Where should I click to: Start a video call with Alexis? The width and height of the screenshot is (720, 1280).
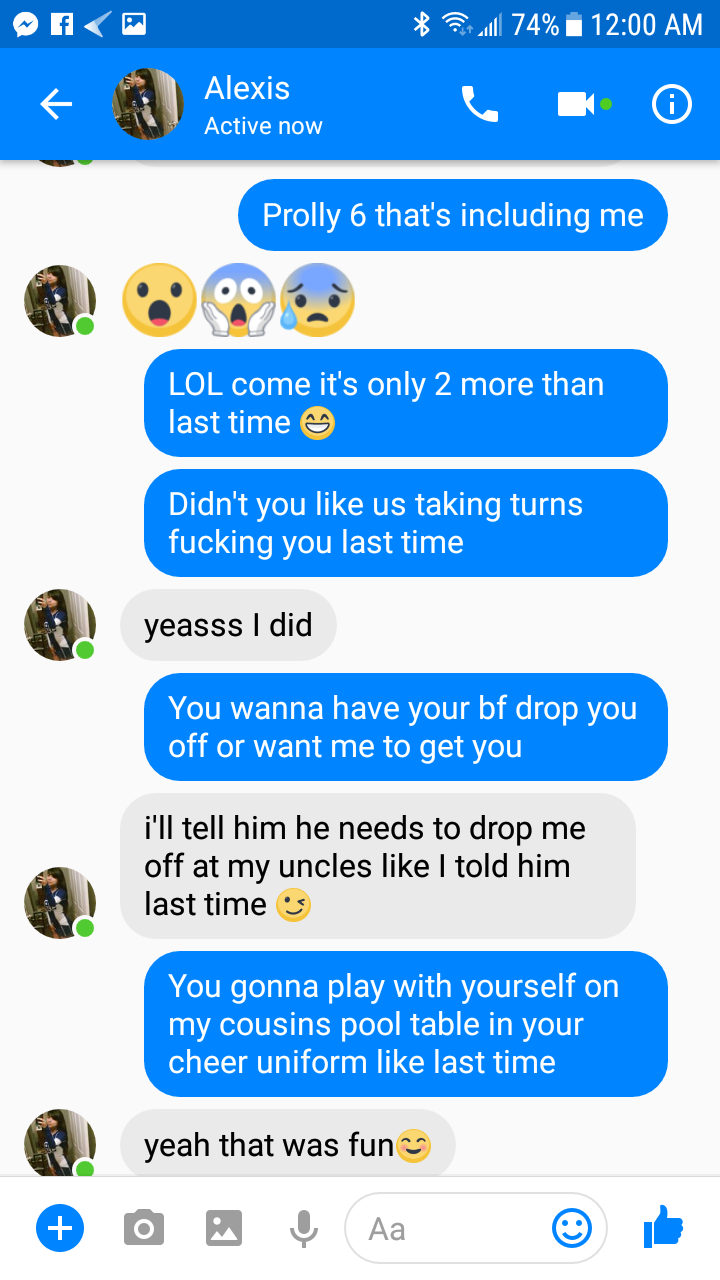[x=577, y=104]
